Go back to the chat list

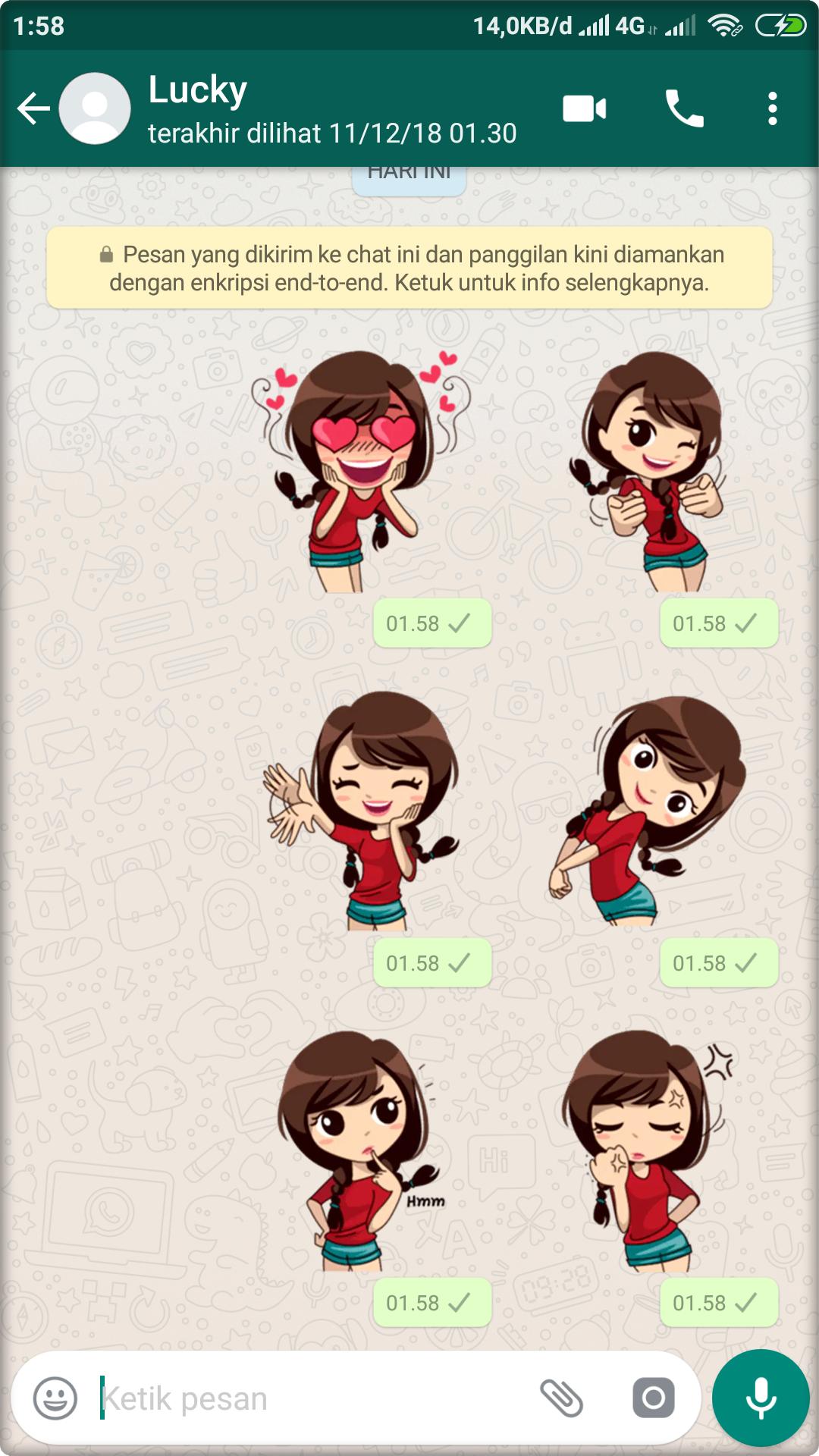(33, 108)
